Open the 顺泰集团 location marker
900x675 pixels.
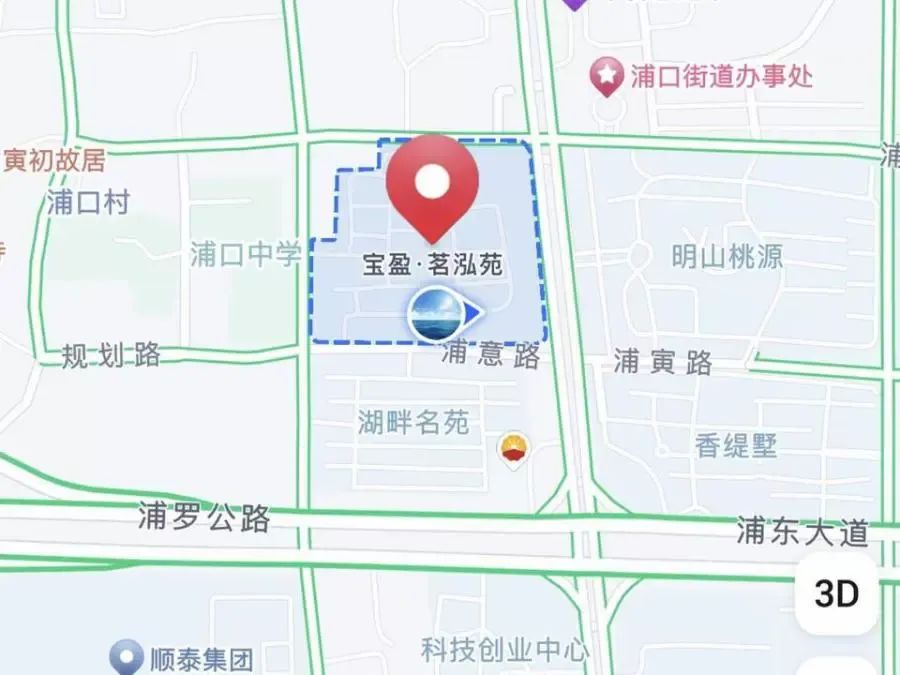pyautogui.click(x=127, y=657)
